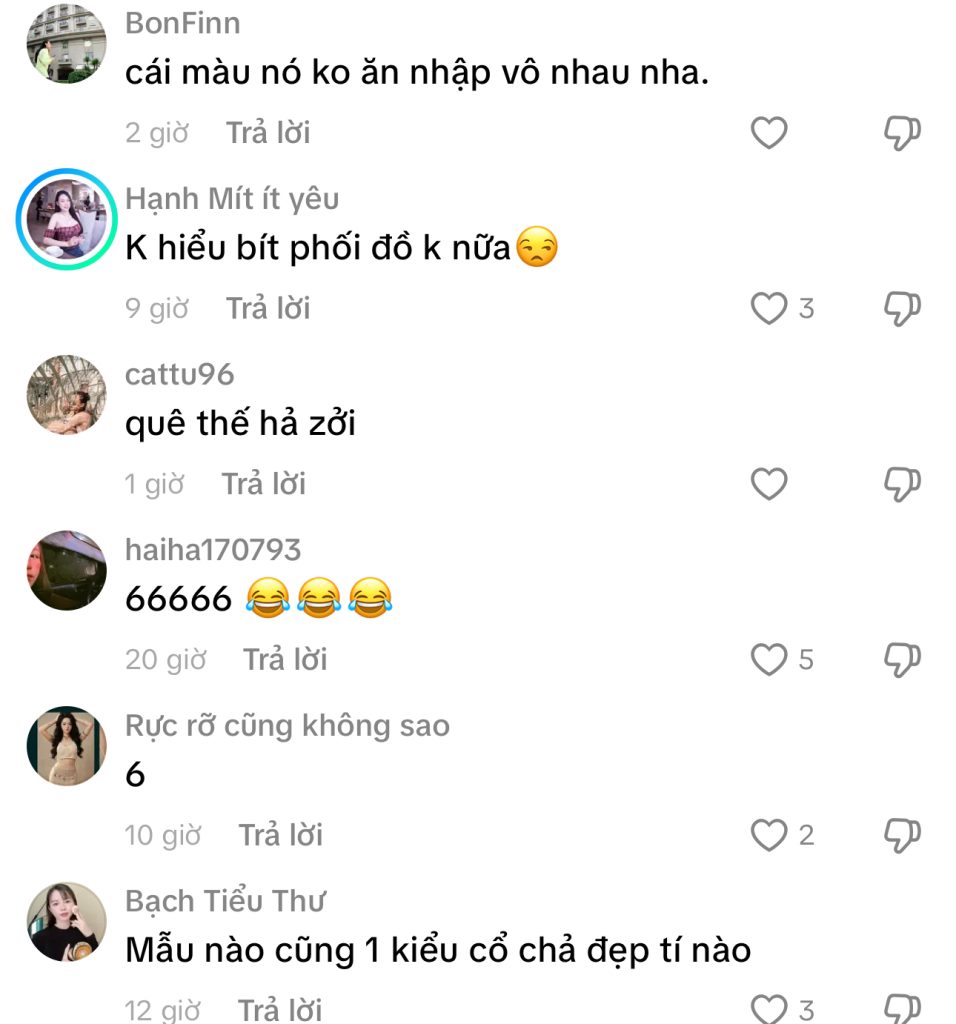Like Rực rỡ cũng không sao's comment
956x1024 pixels.
pos(769,836)
